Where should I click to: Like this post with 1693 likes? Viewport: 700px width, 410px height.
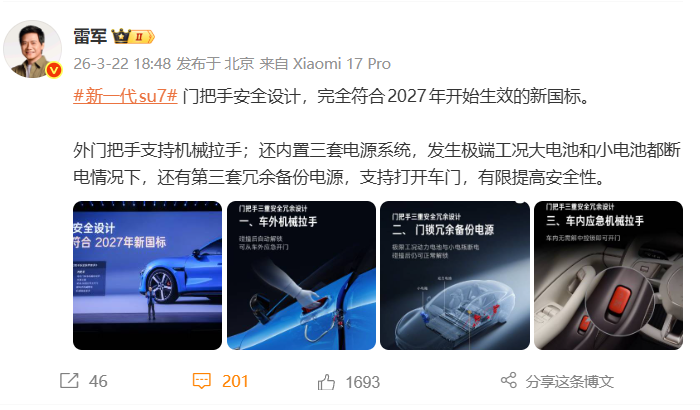click(348, 382)
